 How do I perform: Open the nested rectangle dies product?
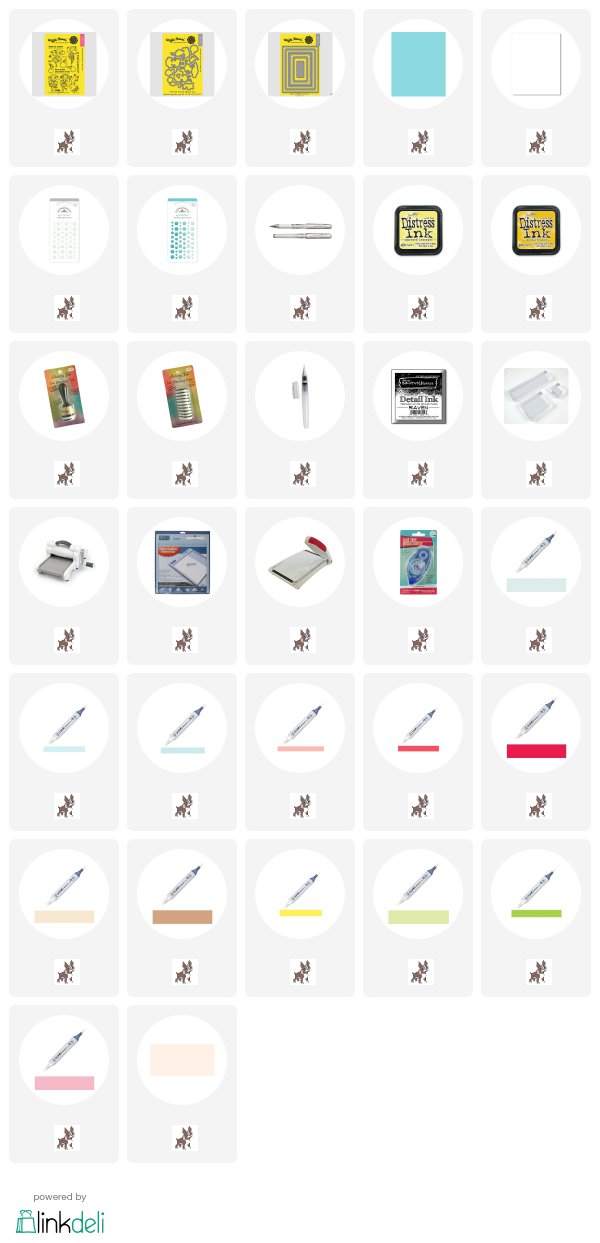tap(300, 64)
